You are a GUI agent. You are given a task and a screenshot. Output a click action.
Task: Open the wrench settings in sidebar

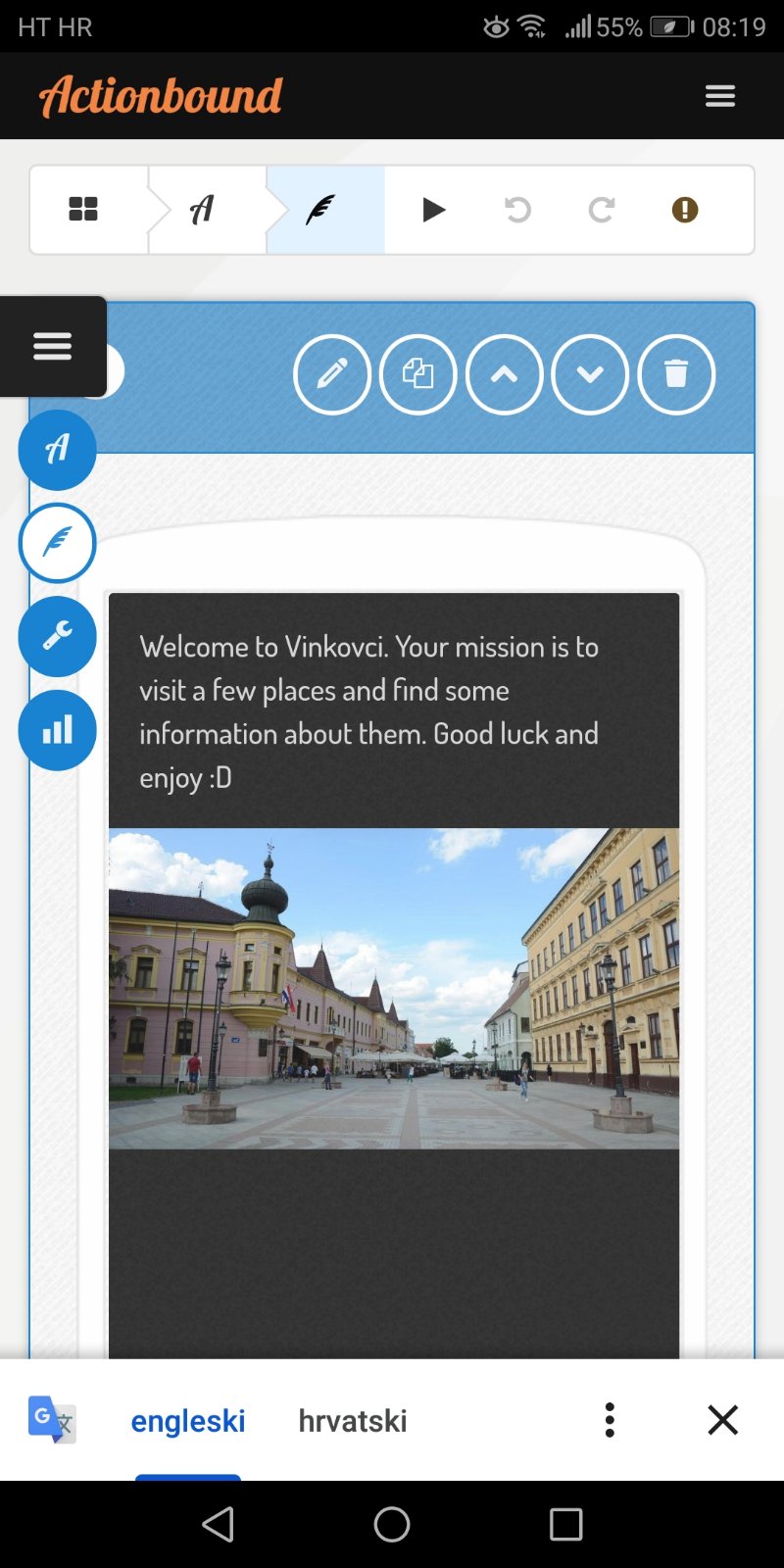tap(57, 636)
